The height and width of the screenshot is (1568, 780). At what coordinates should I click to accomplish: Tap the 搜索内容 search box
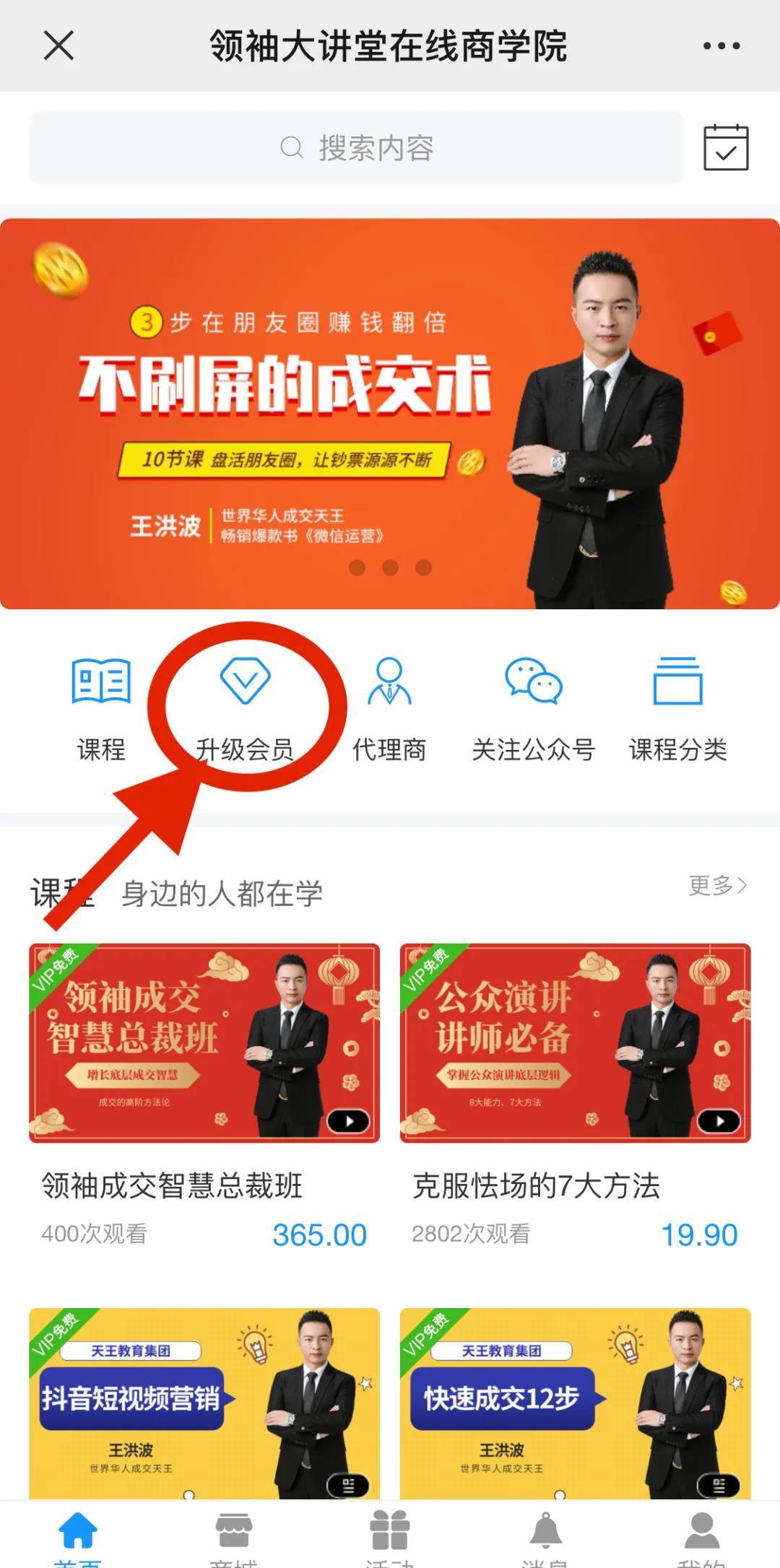coord(356,148)
